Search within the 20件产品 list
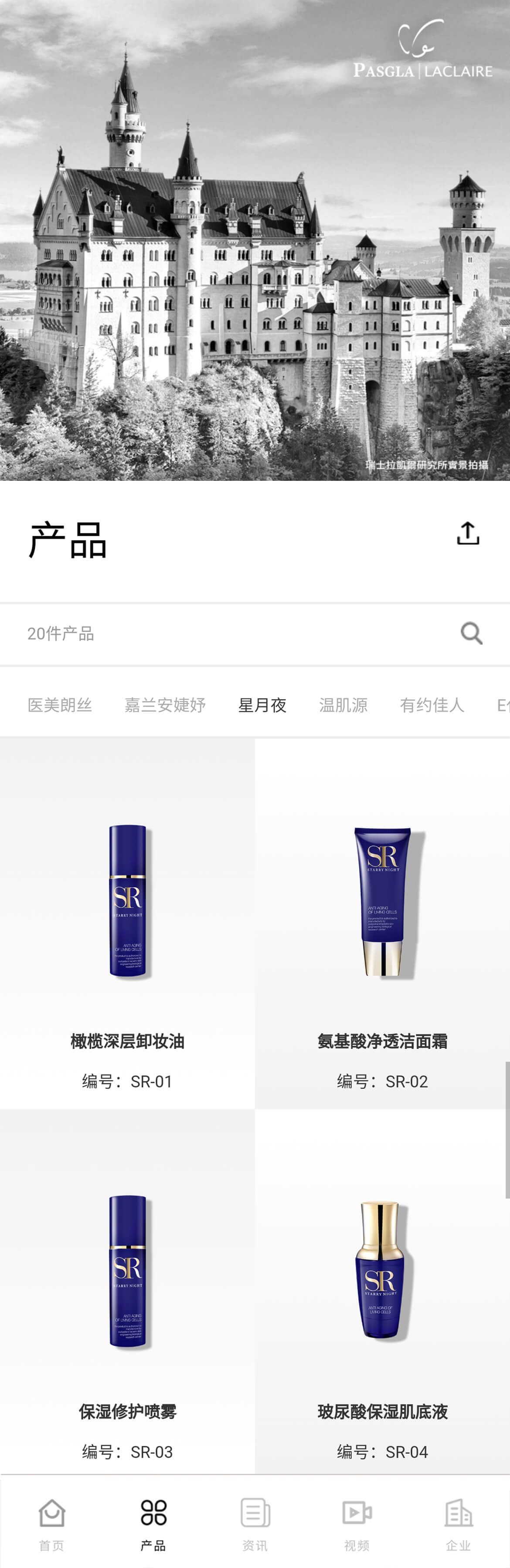This screenshot has width=510, height=1568. click(x=471, y=633)
